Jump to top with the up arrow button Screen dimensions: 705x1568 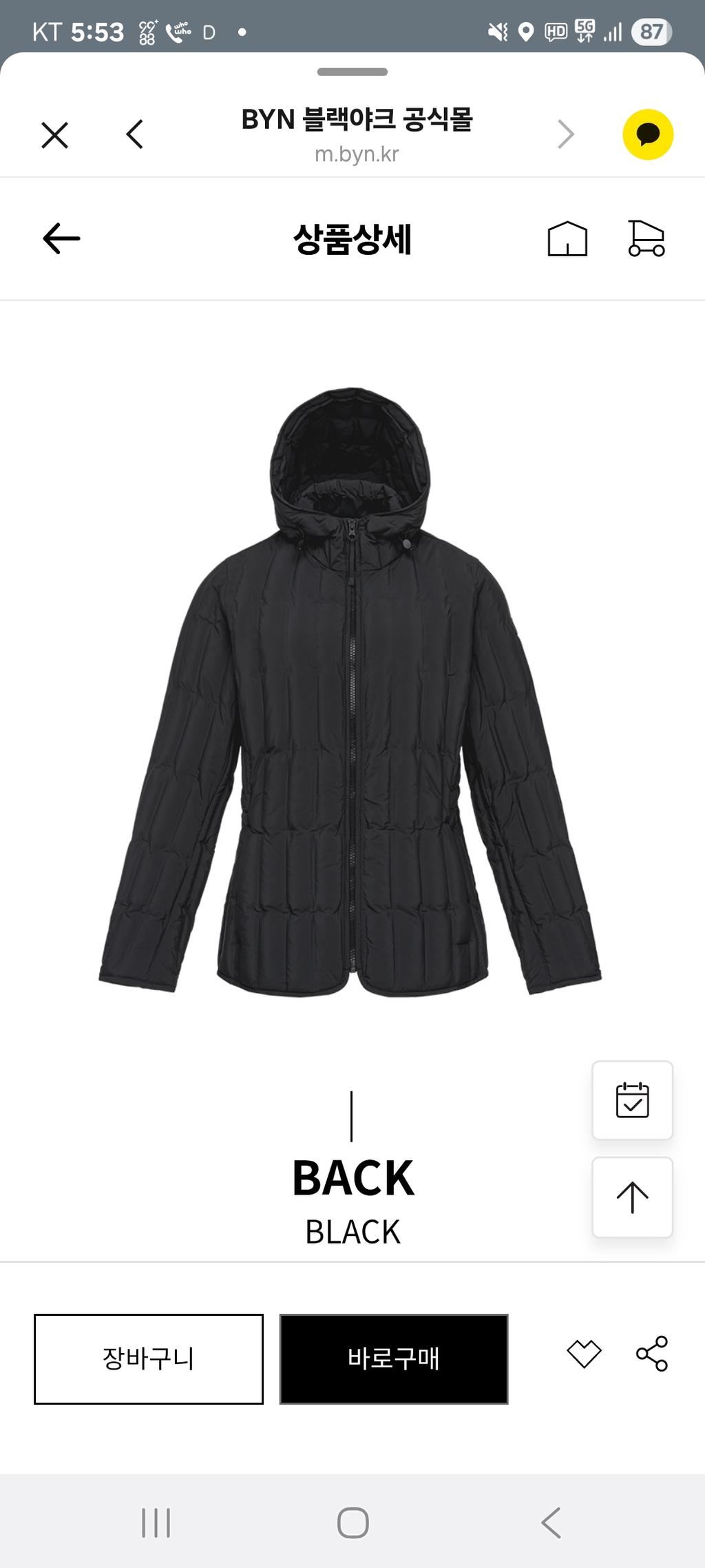click(632, 1197)
